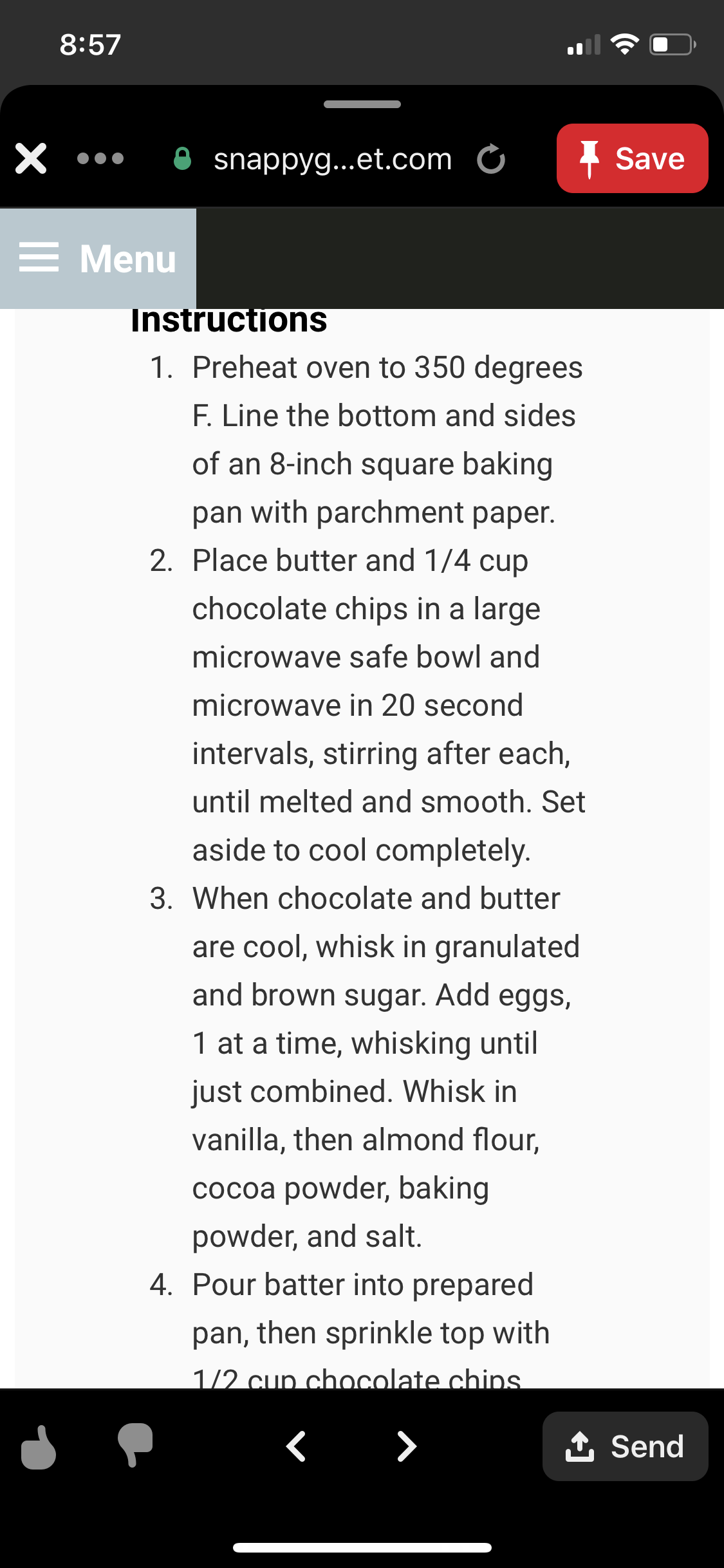Close the in-app browser
The image size is (724, 1568).
(x=31, y=158)
